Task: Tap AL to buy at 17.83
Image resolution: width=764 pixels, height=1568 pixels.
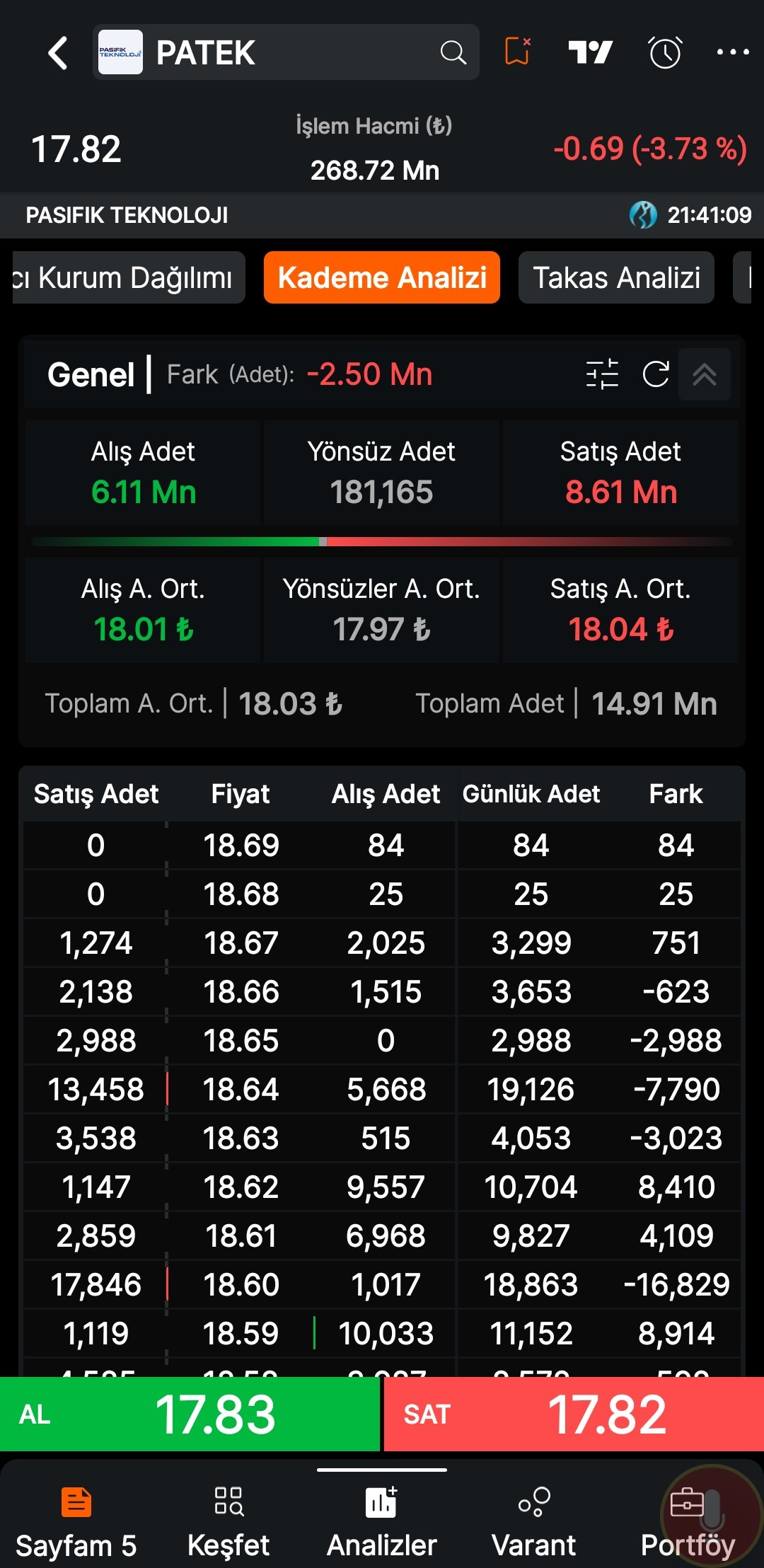Action: click(x=190, y=1414)
